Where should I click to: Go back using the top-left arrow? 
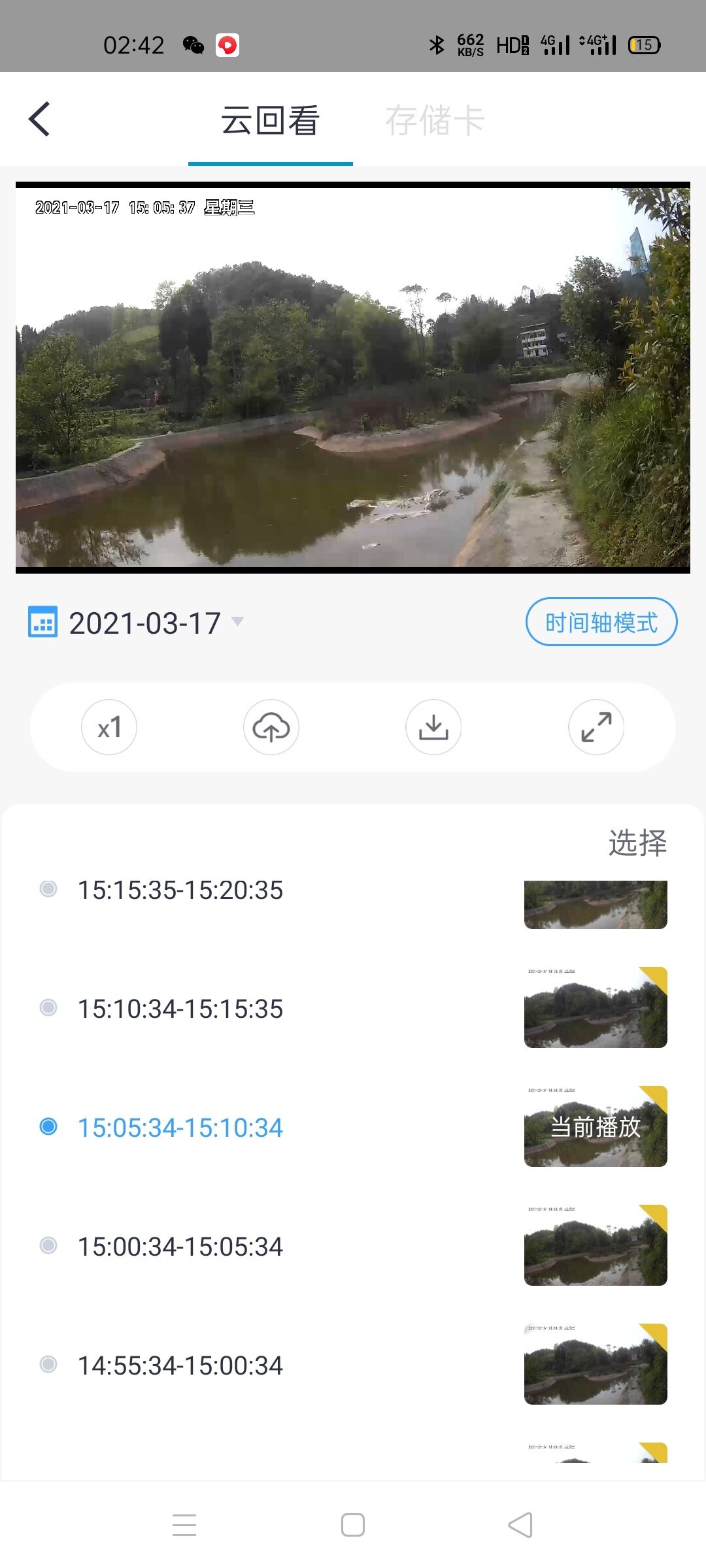coord(39,120)
